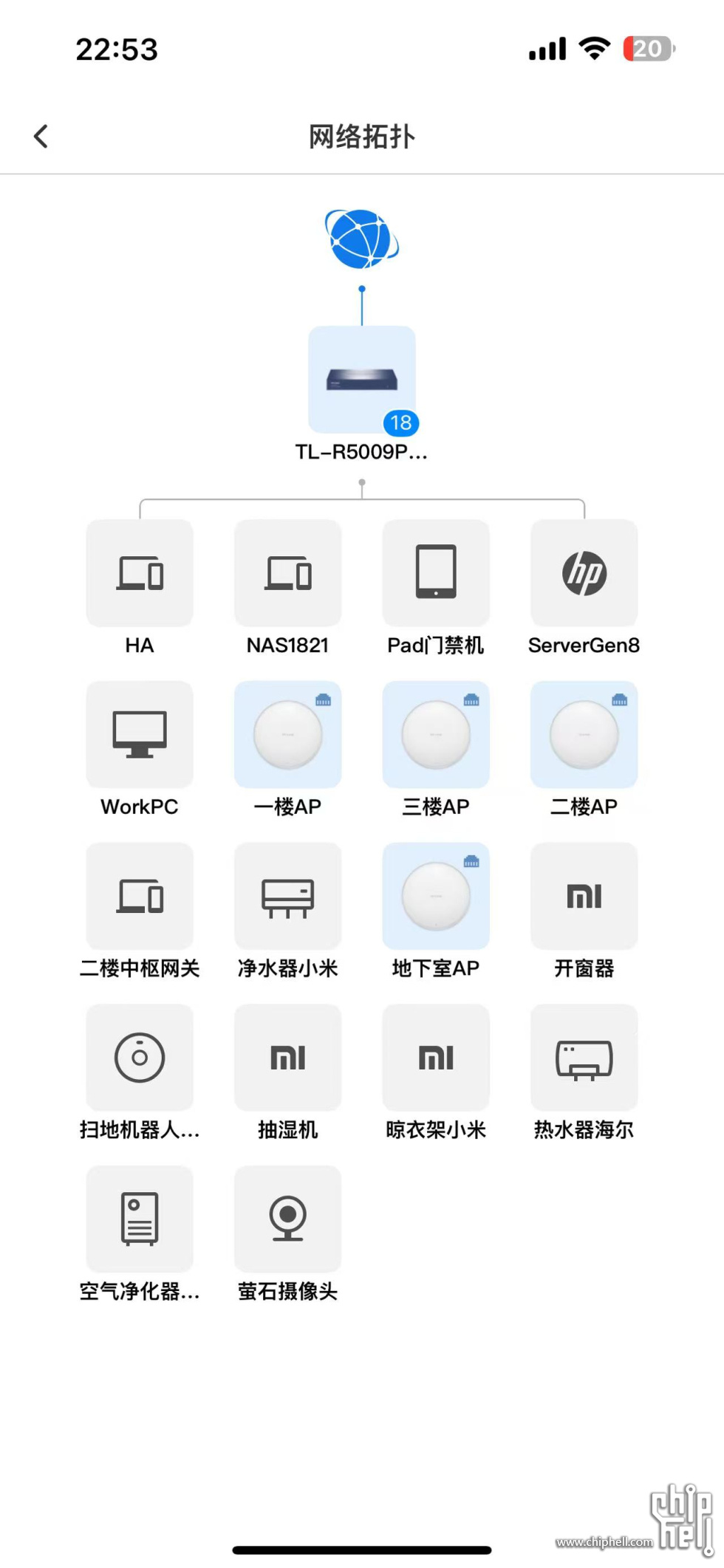The image size is (724, 1568).
Task: Select the NAS1821 device
Action: 287,573
